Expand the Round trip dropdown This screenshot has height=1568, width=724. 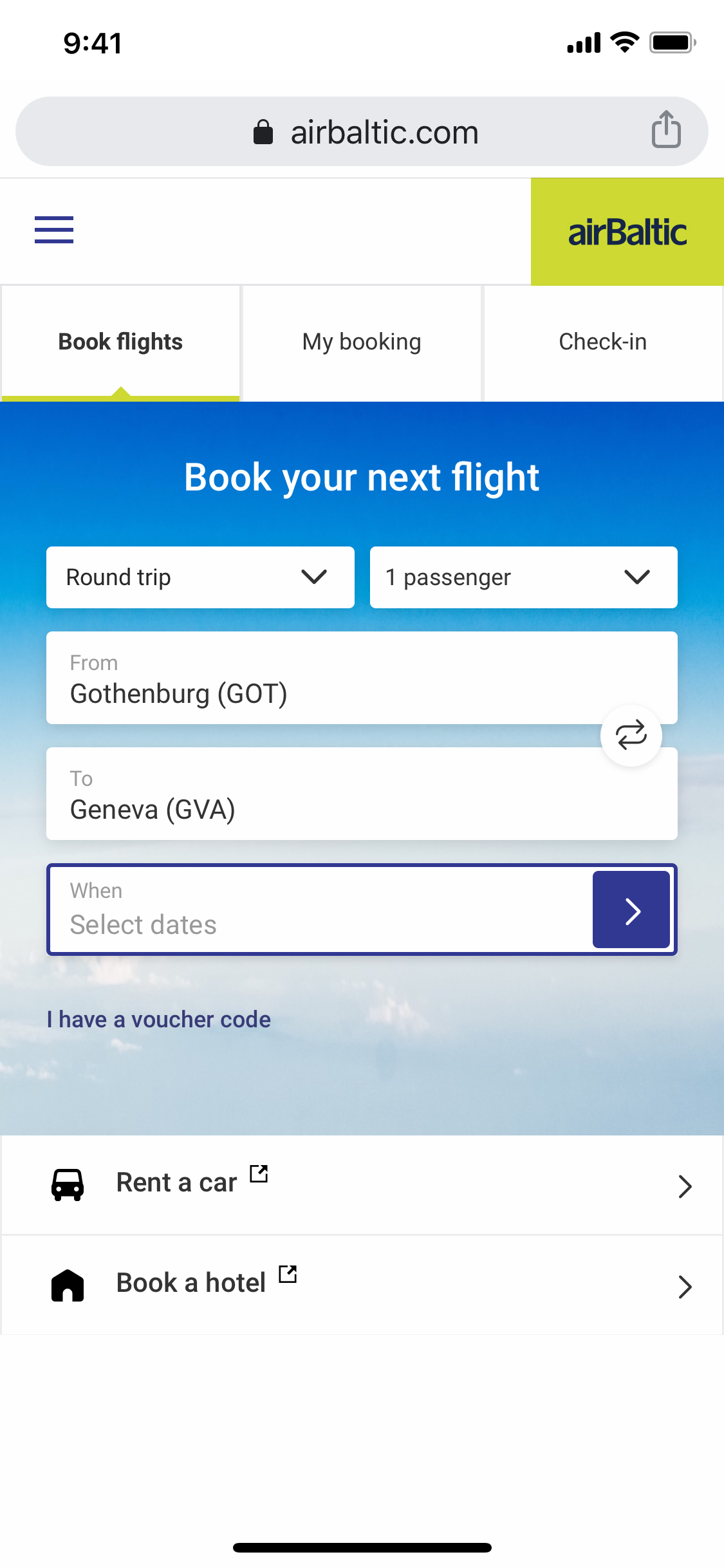[200, 577]
